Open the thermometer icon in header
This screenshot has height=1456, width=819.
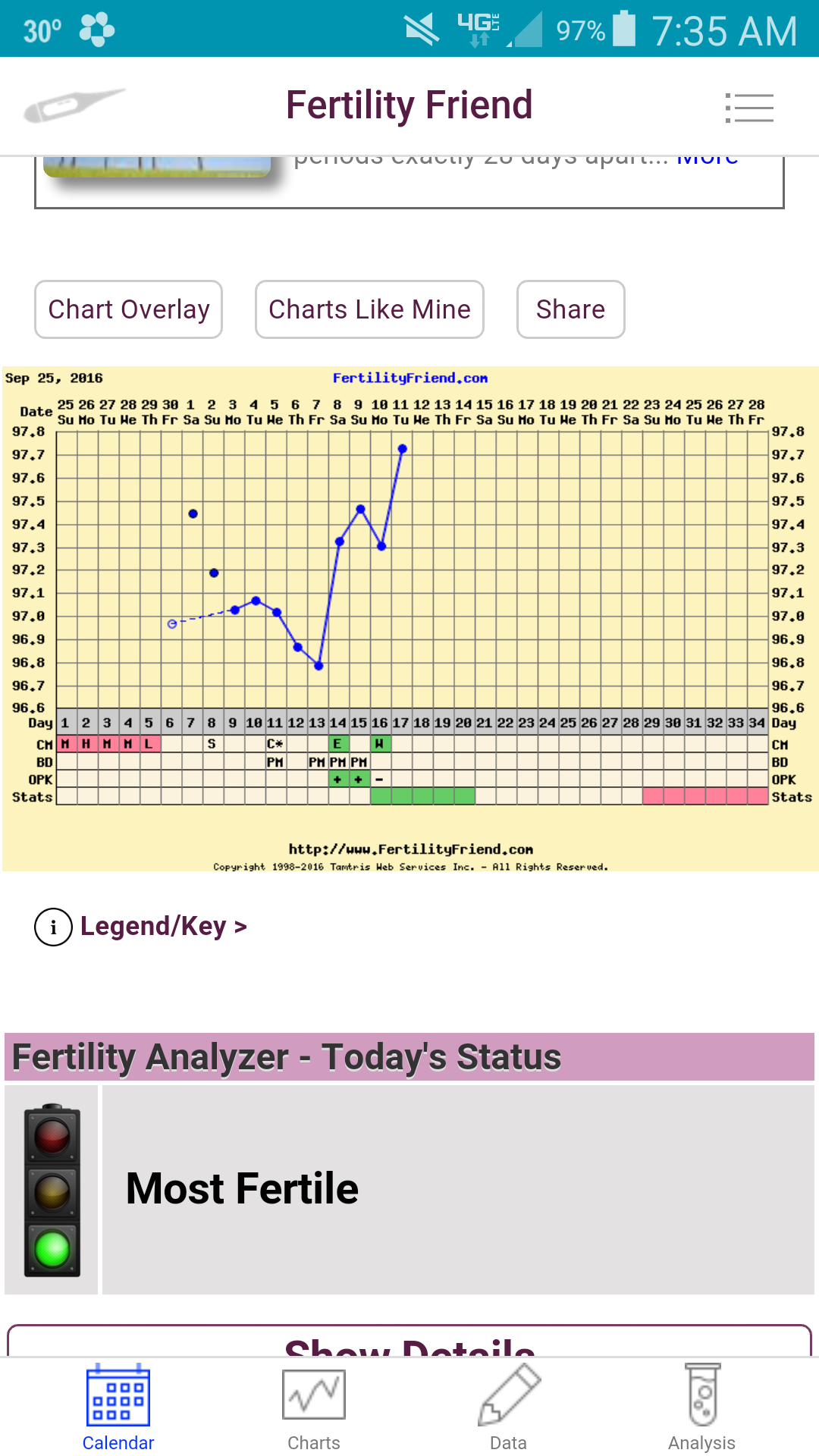pyautogui.click(x=74, y=105)
